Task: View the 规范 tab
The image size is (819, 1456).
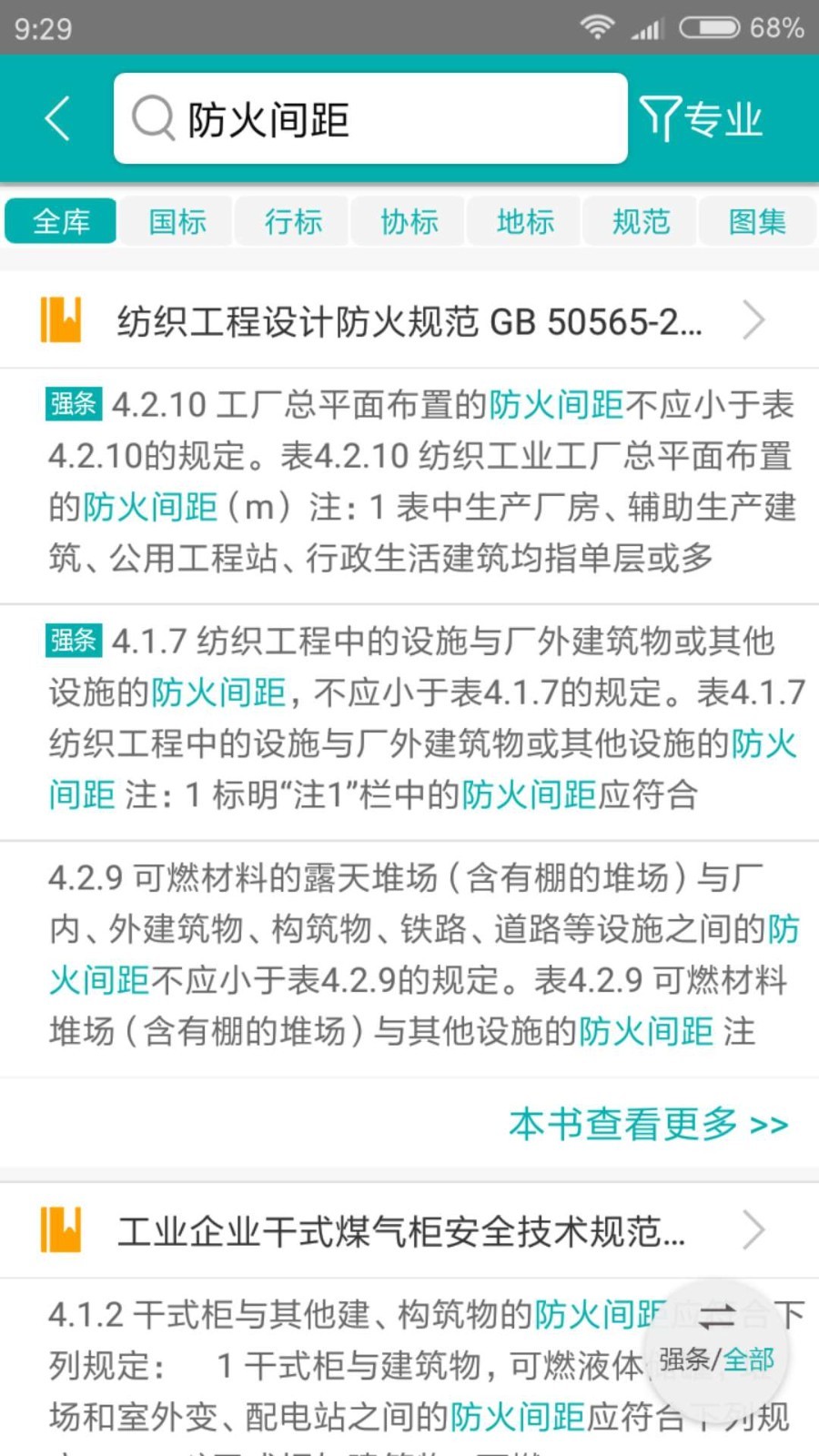Action: coord(641,221)
